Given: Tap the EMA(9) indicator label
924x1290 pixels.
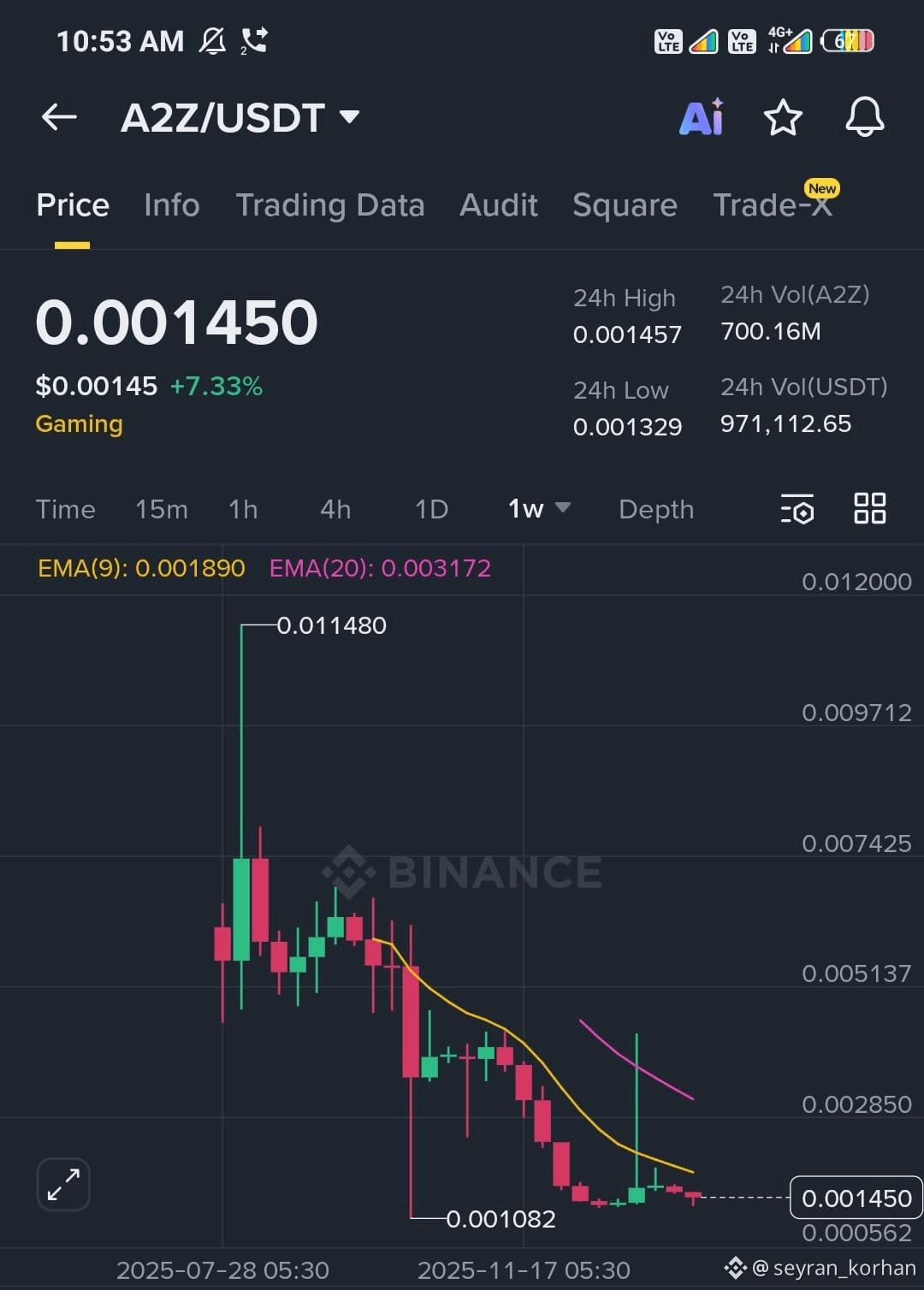Looking at the screenshot, I should pos(139,568).
